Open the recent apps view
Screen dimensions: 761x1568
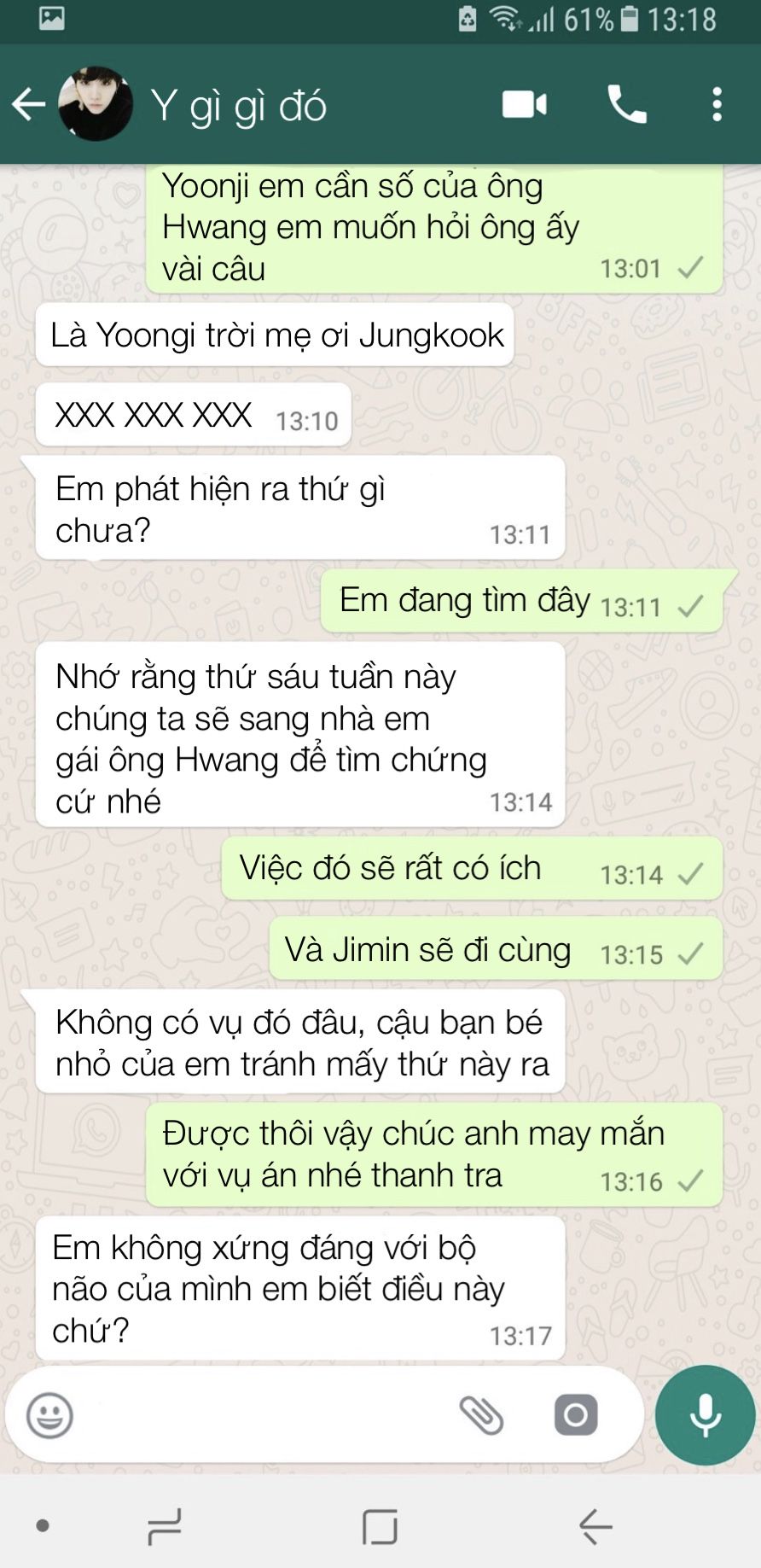(x=164, y=1526)
